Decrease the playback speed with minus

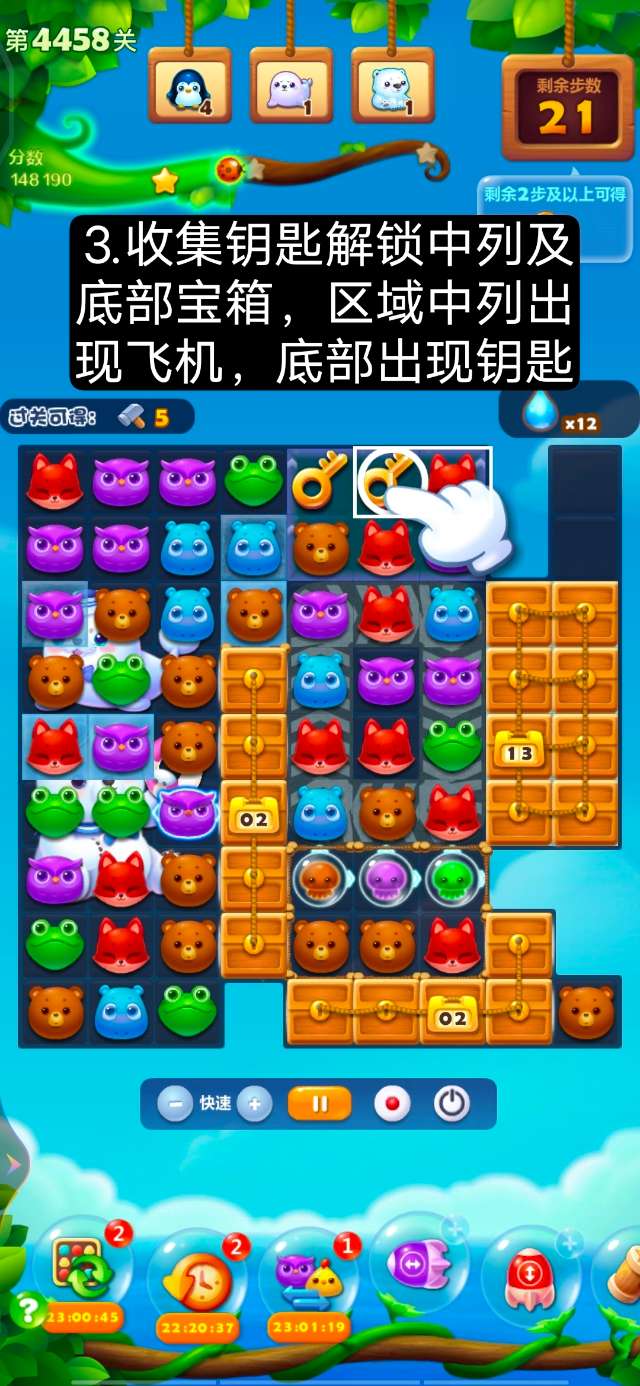[175, 1104]
